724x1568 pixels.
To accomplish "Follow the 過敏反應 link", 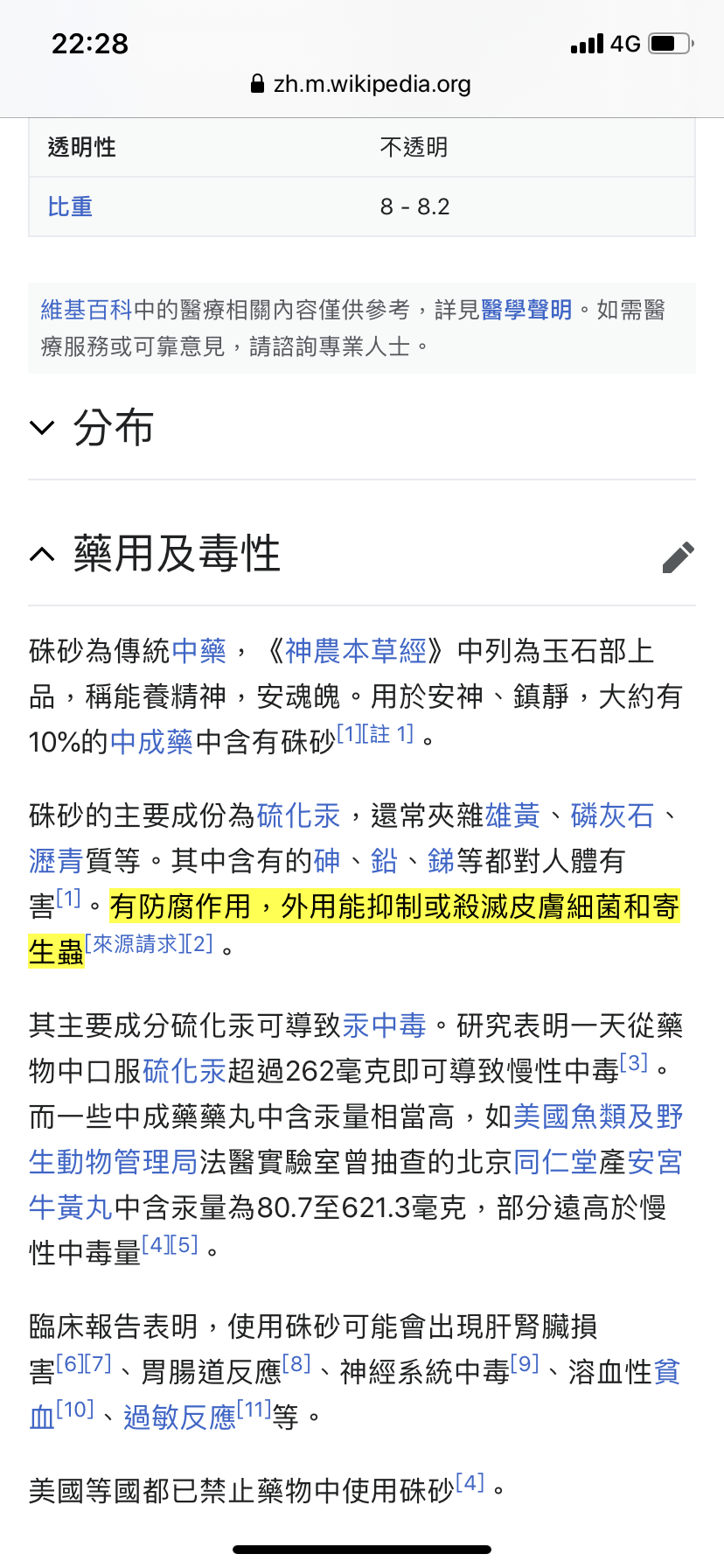I will point(180,1417).
